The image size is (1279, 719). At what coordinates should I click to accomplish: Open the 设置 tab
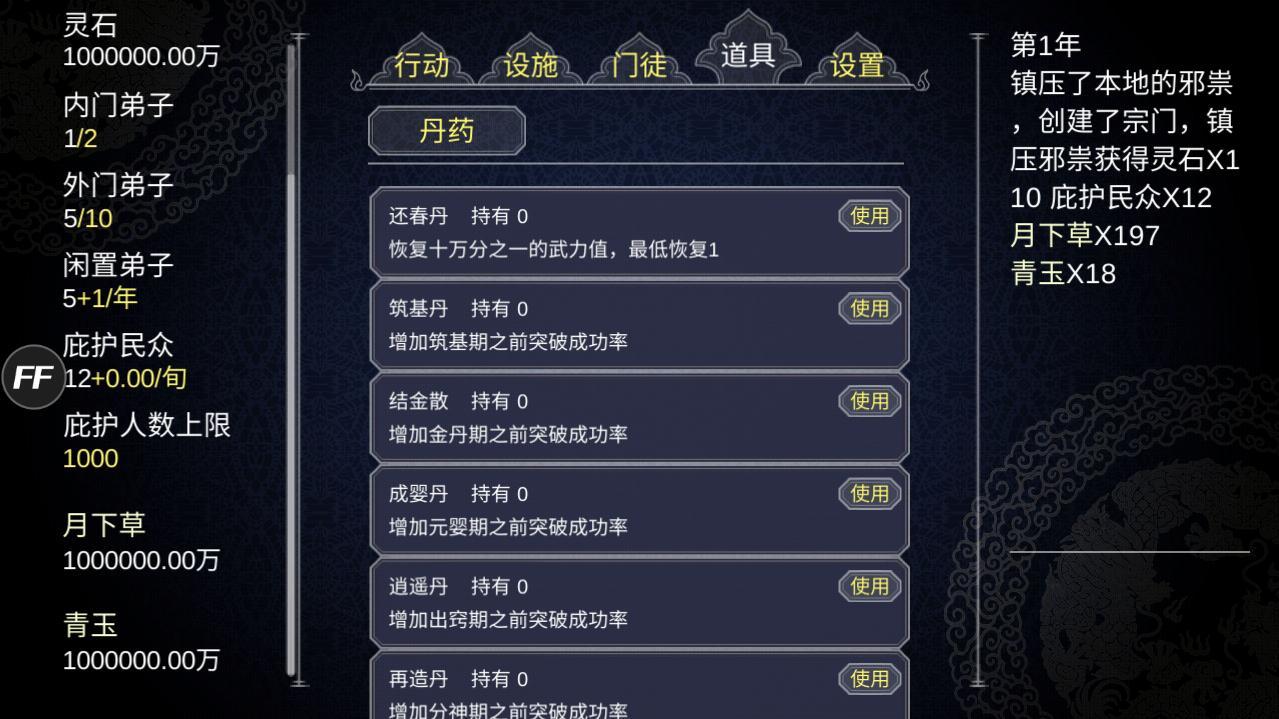click(858, 66)
